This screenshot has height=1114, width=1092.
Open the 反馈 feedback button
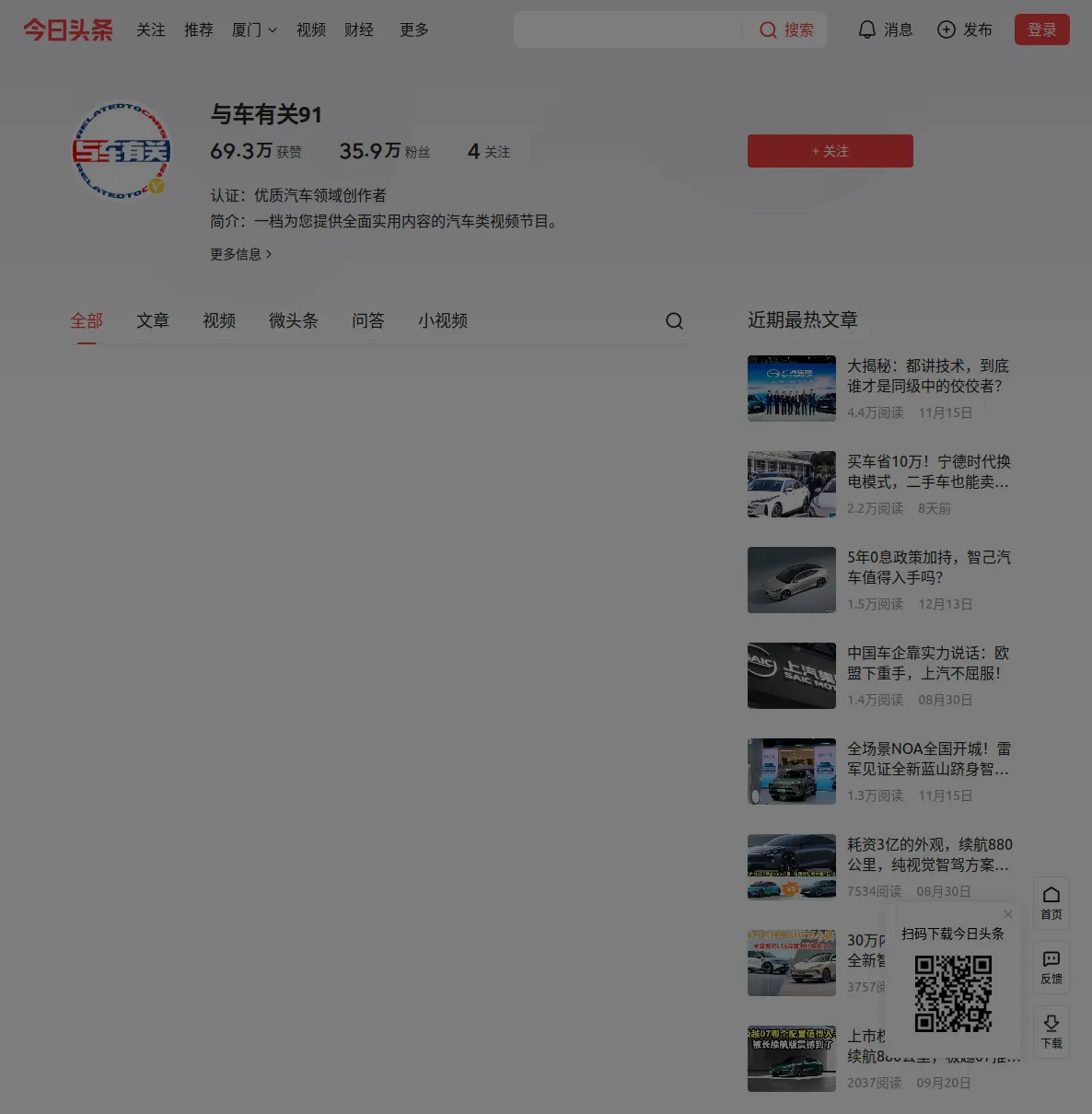point(1051,967)
